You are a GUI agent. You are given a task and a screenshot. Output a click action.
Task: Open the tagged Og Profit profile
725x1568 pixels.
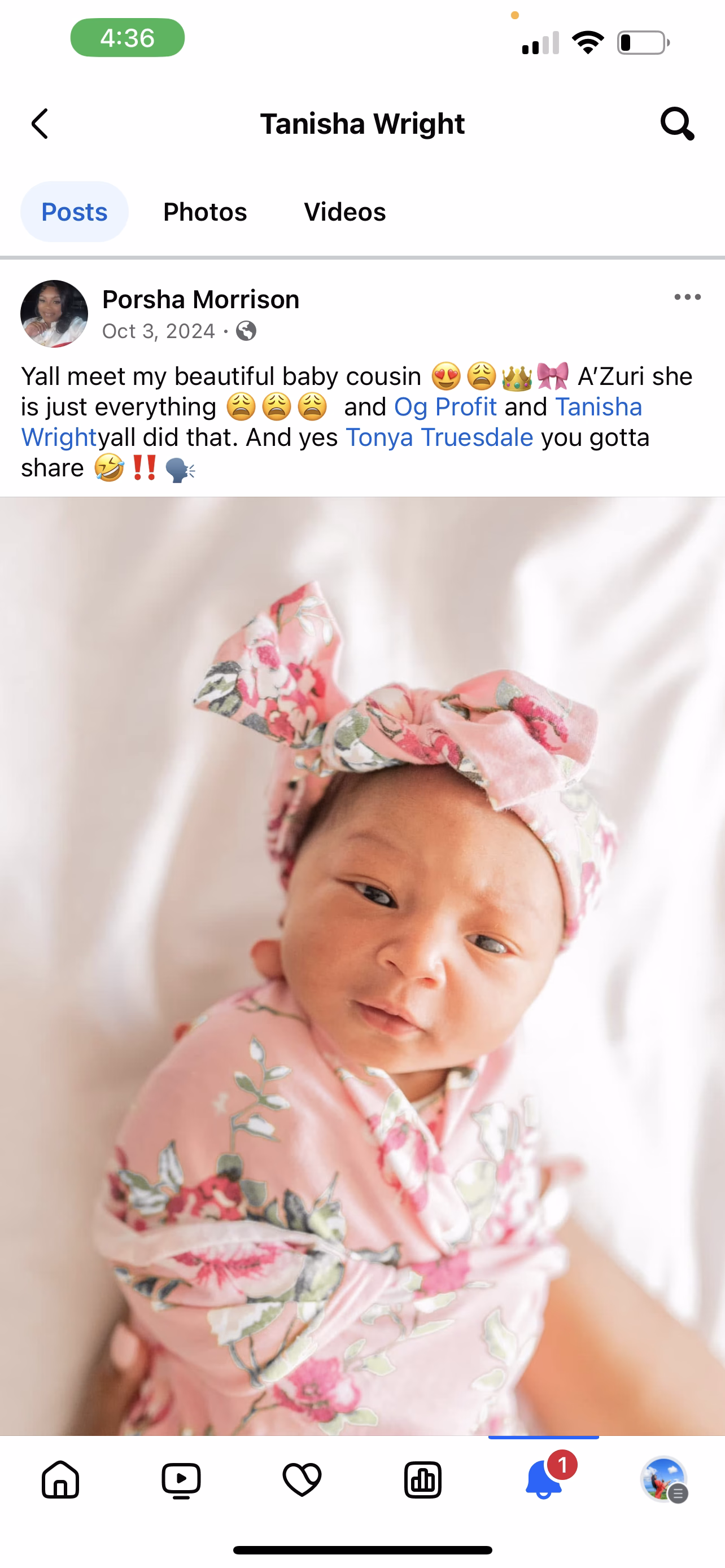(x=445, y=406)
